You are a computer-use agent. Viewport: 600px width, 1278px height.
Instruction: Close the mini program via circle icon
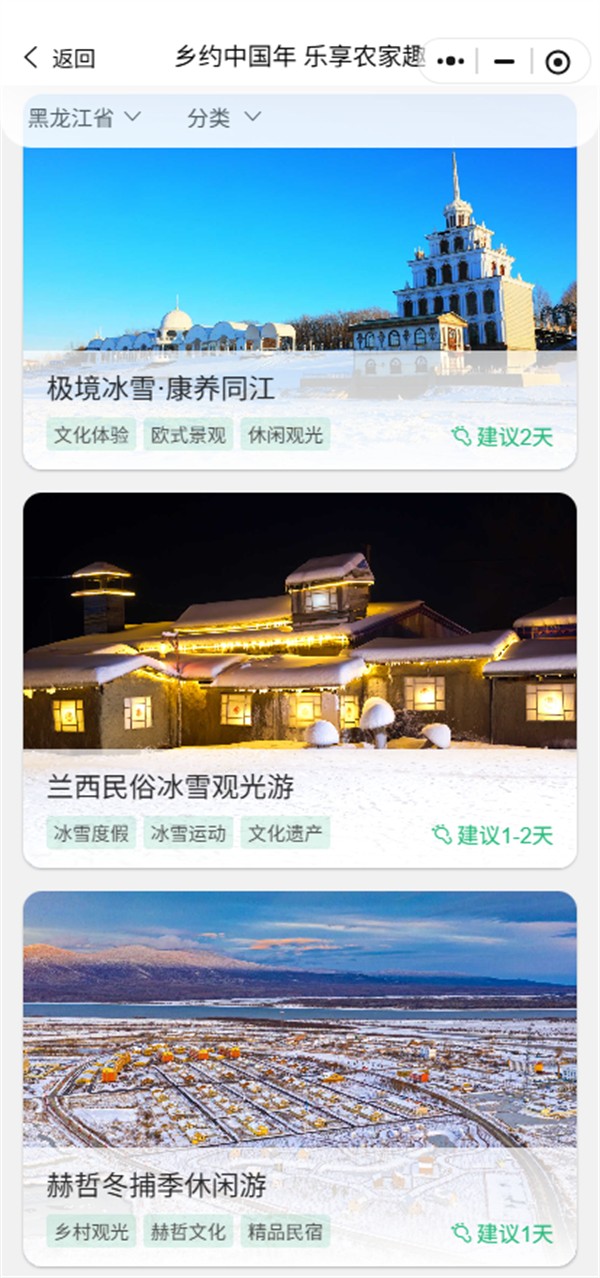point(558,62)
